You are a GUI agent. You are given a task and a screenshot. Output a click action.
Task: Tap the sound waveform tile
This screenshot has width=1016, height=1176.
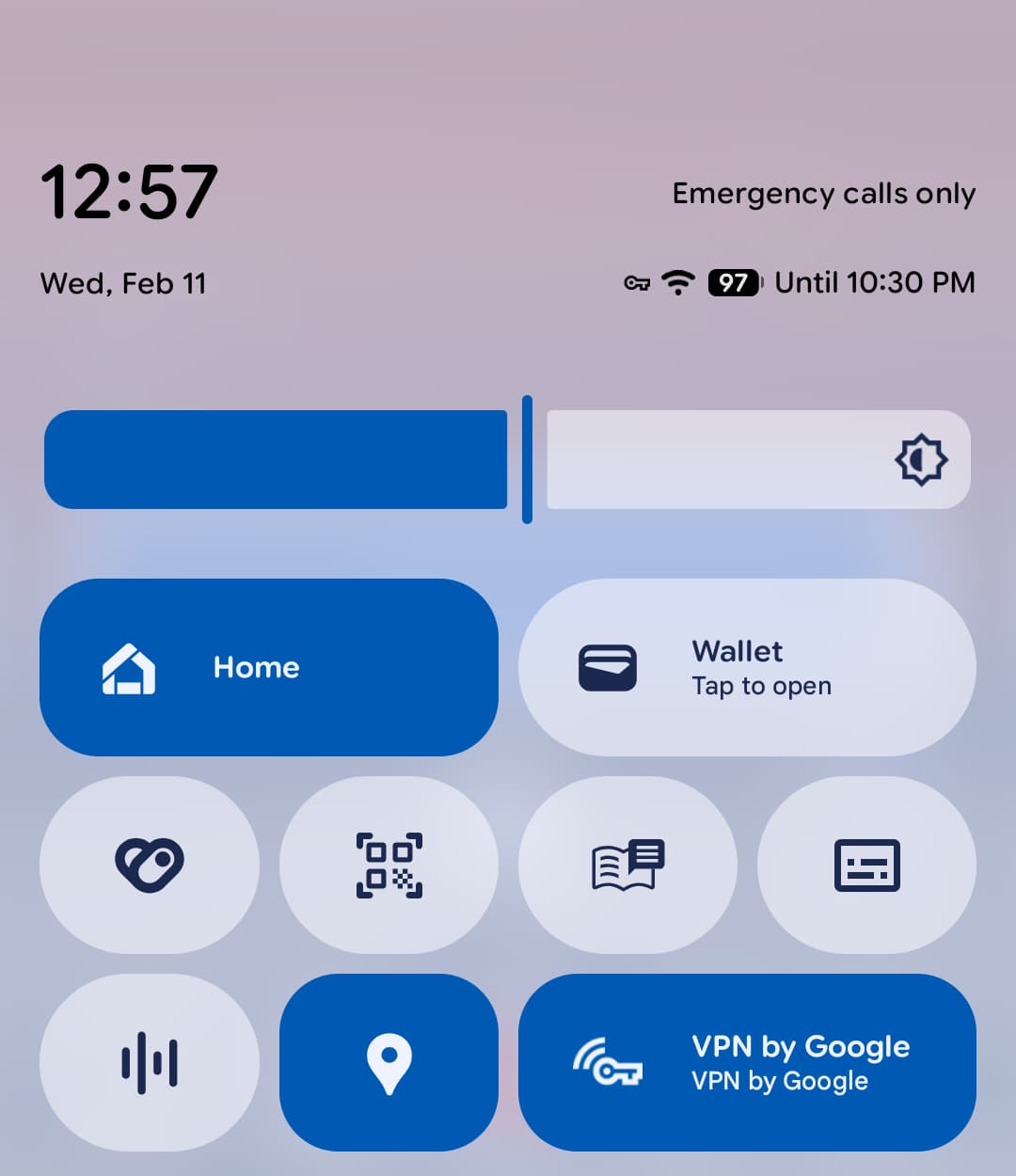(149, 1062)
